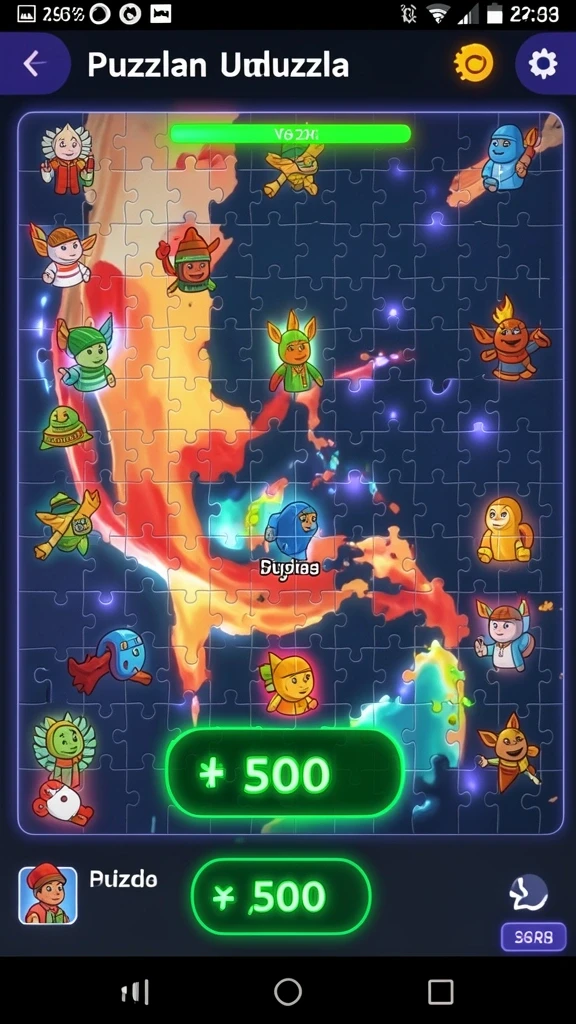
Task: Tap the green 500 button on puzzle board
Action: [x=285, y=773]
